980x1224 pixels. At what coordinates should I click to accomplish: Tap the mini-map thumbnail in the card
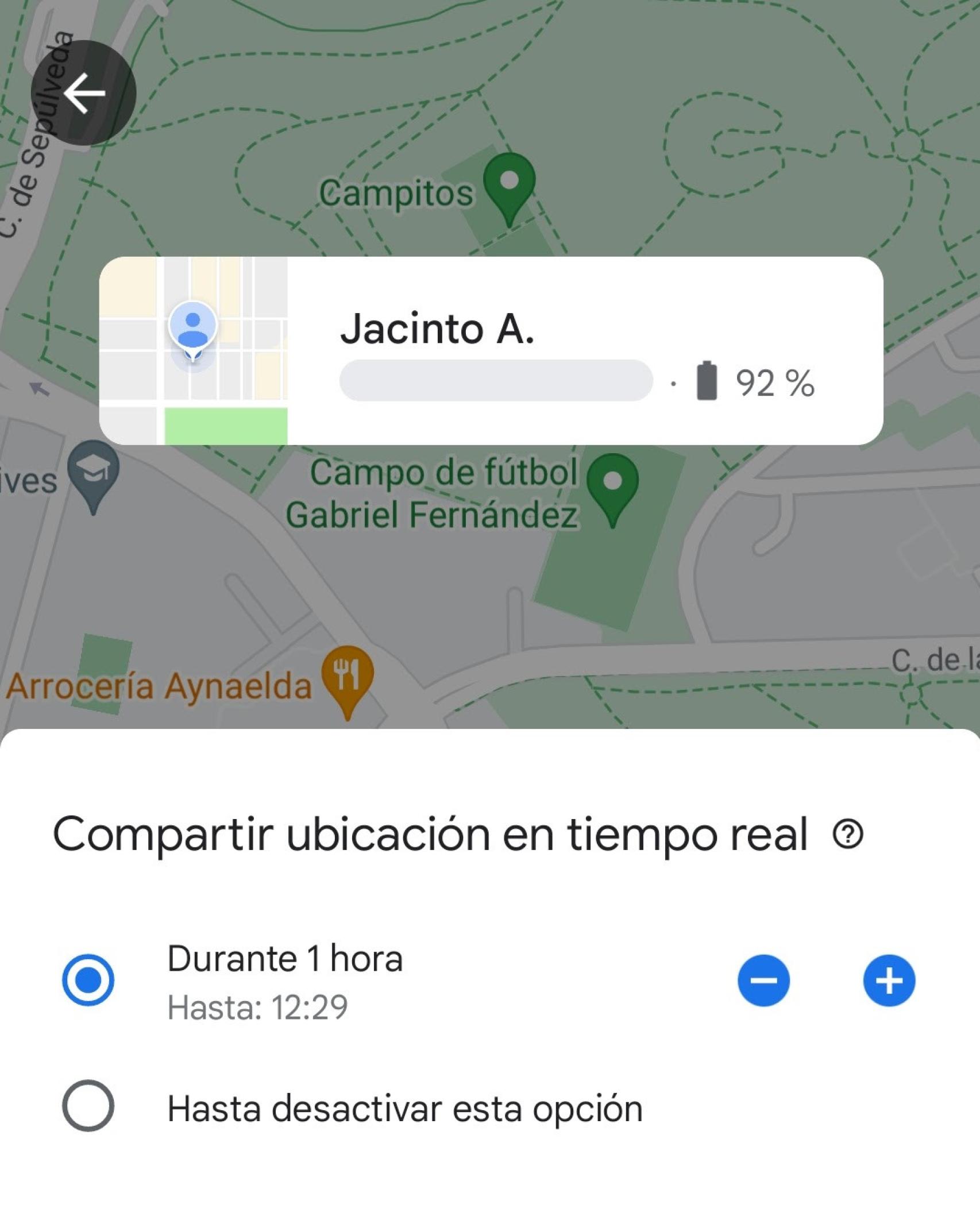pos(195,350)
